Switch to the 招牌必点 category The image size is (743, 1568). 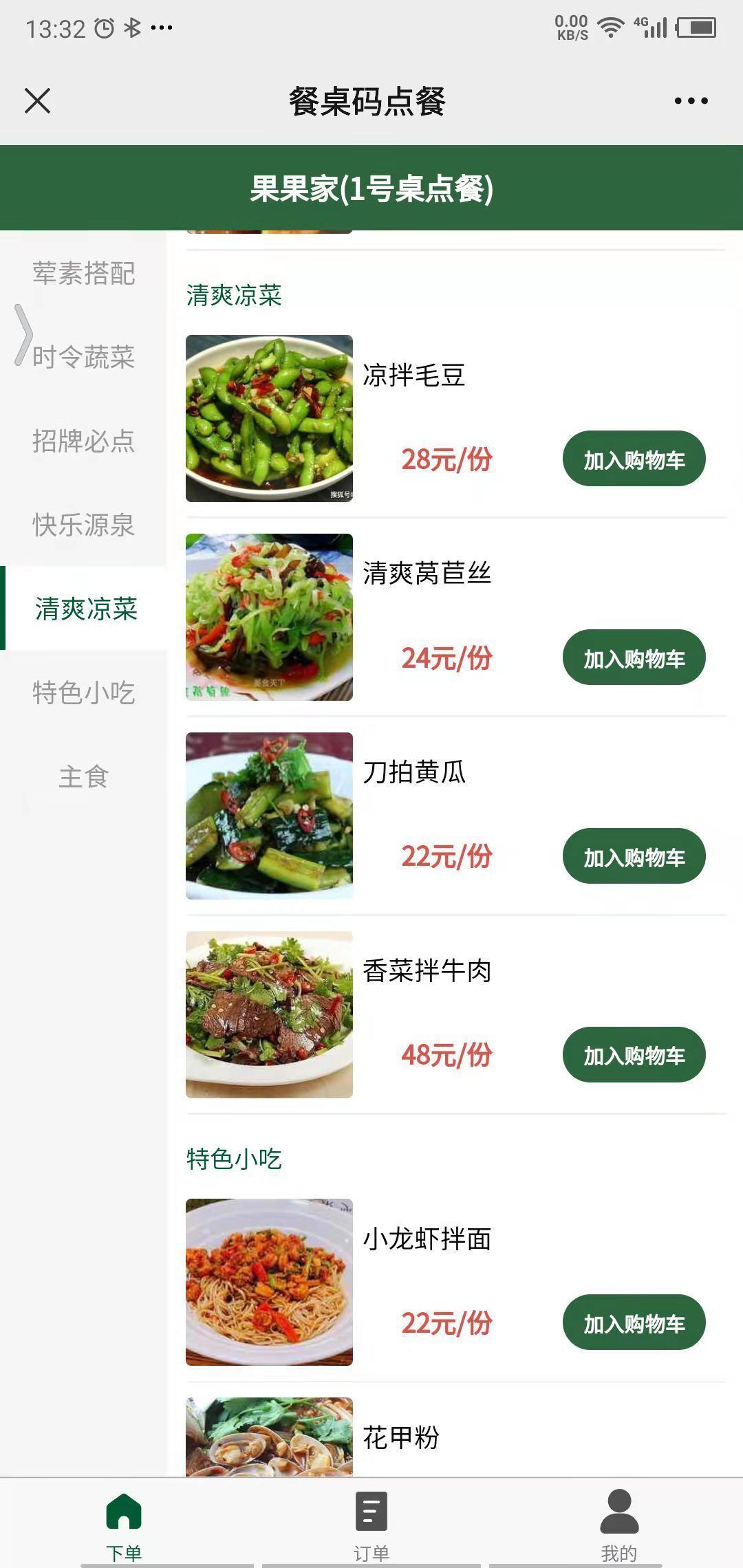point(83,441)
